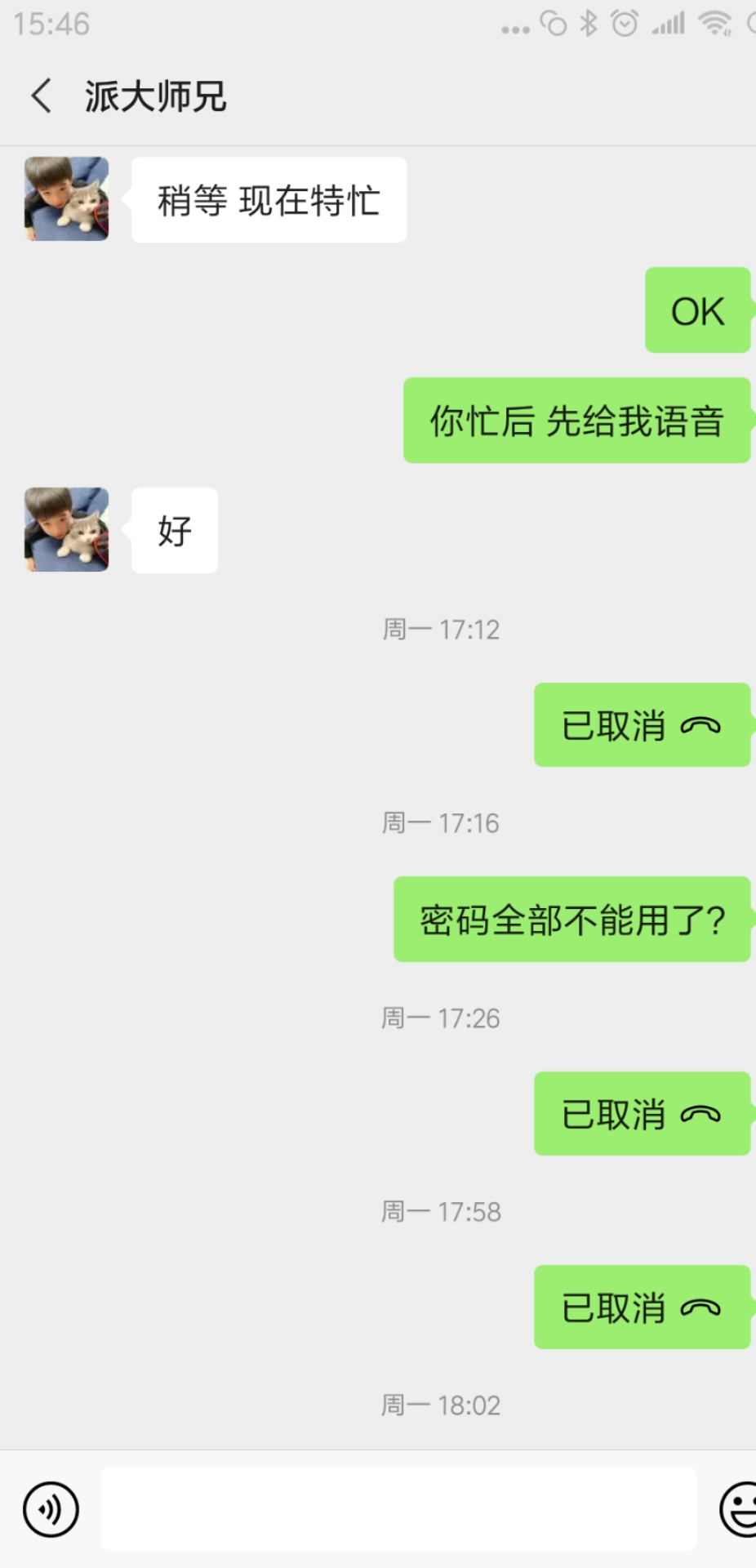Redial the cancelled call from 周一 17:12
The width and height of the screenshot is (756, 1568).
(642, 725)
